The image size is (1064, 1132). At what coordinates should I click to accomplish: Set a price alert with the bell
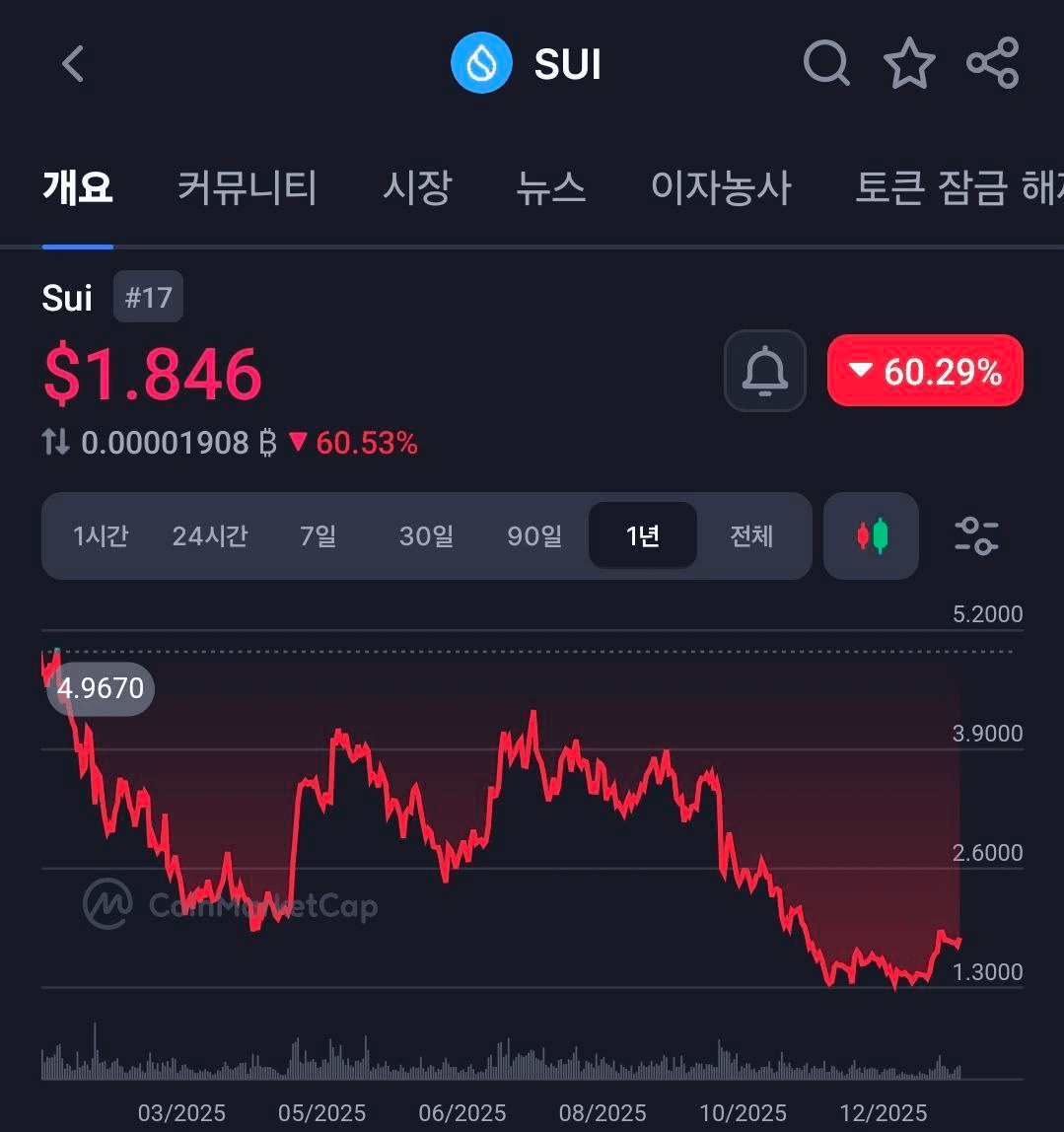point(764,371)
